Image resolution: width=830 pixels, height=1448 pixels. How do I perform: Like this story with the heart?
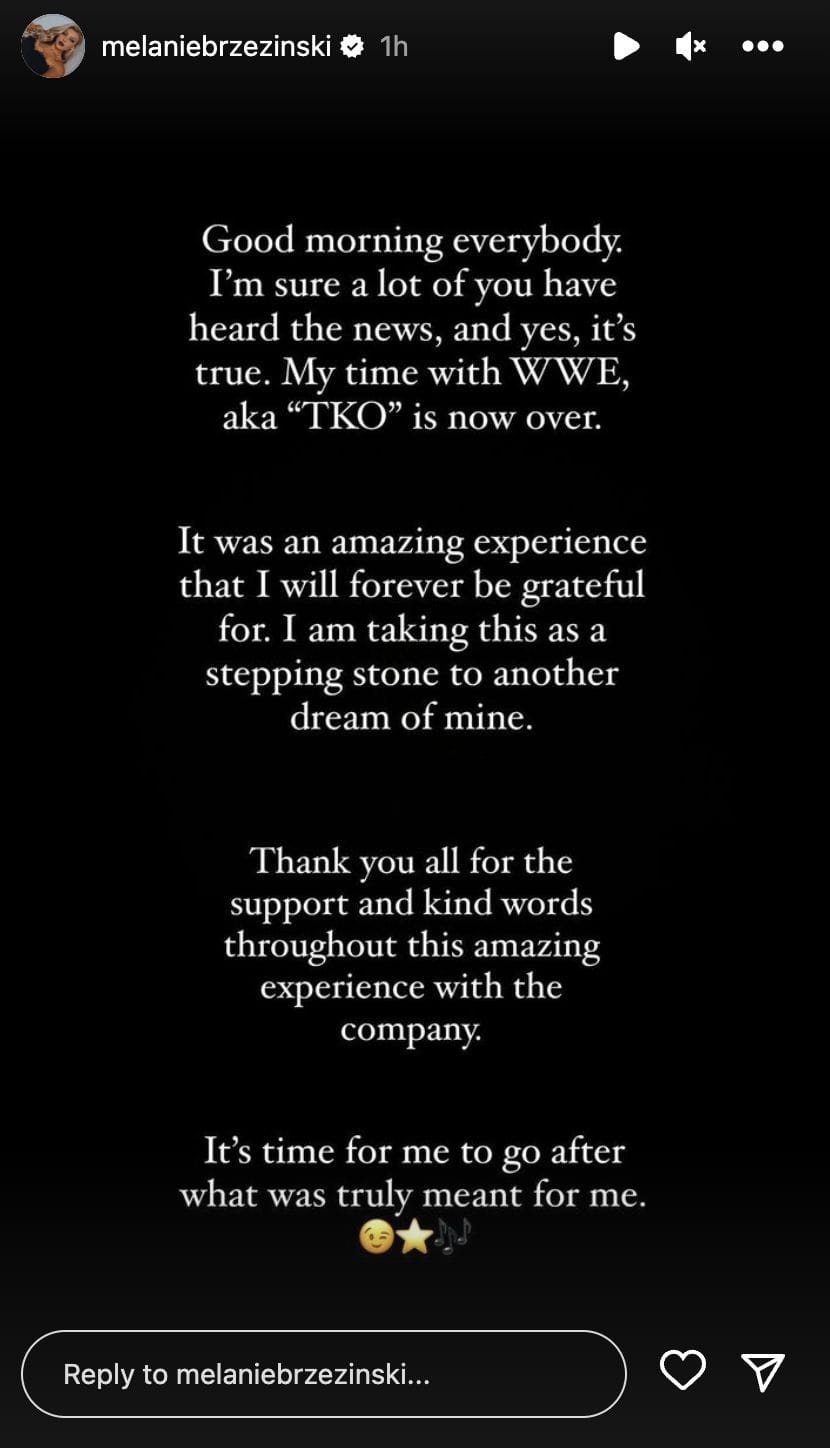[x=683, y=1370]
